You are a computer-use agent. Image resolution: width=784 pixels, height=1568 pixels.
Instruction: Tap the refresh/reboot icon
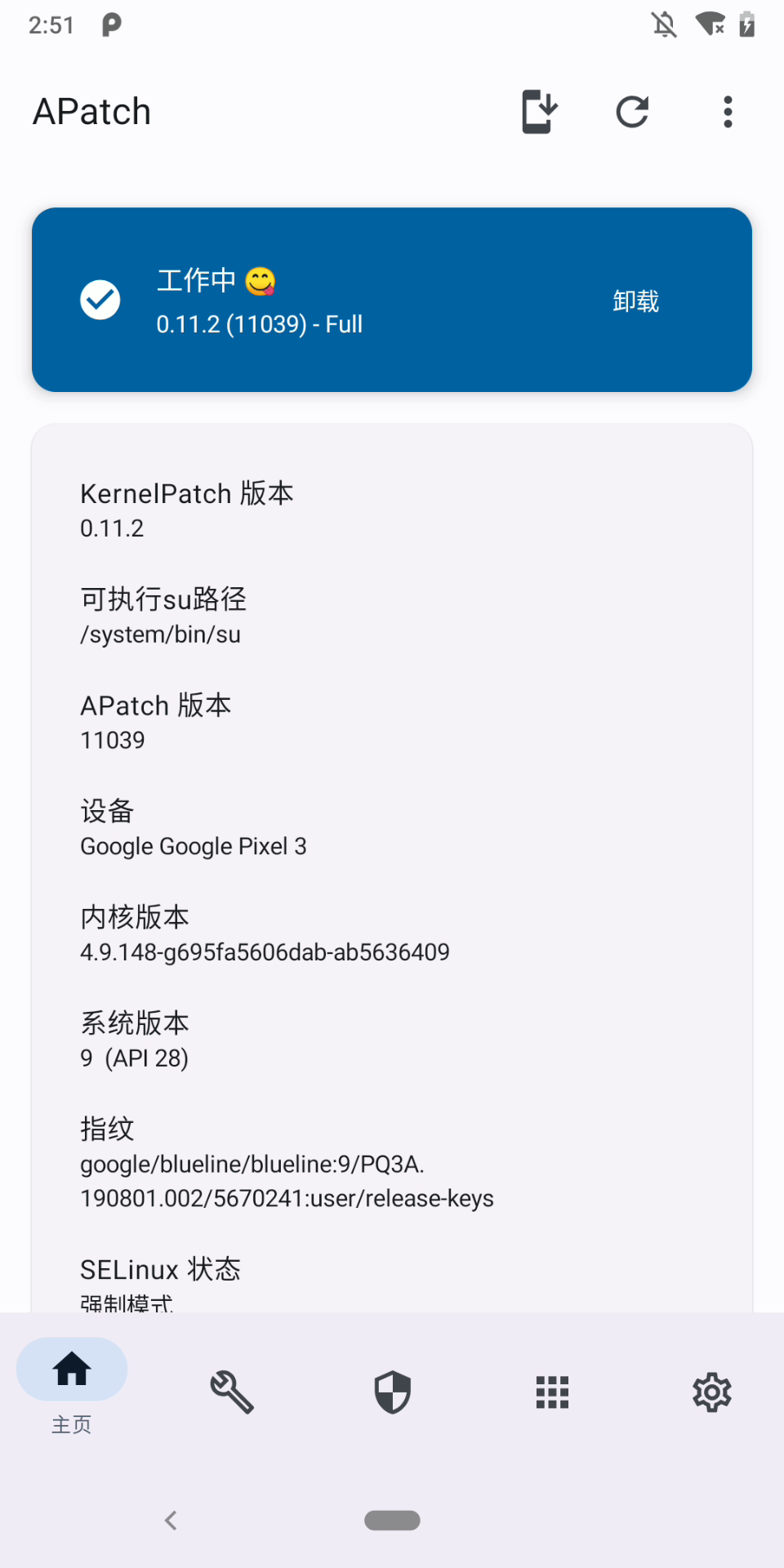point(633,112)
